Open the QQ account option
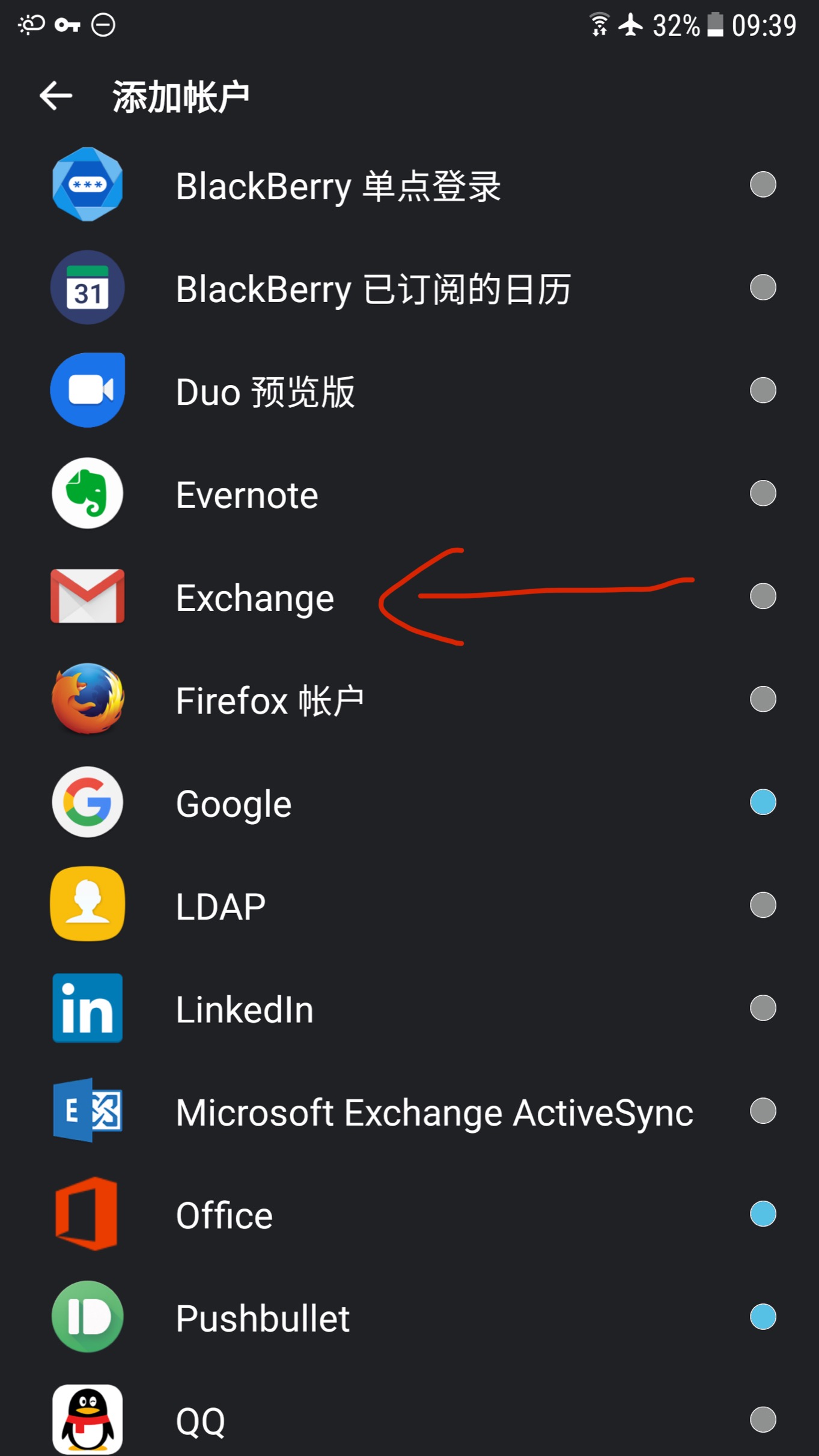Viewport: 819px width, 1456px height. coord(200,1421)
